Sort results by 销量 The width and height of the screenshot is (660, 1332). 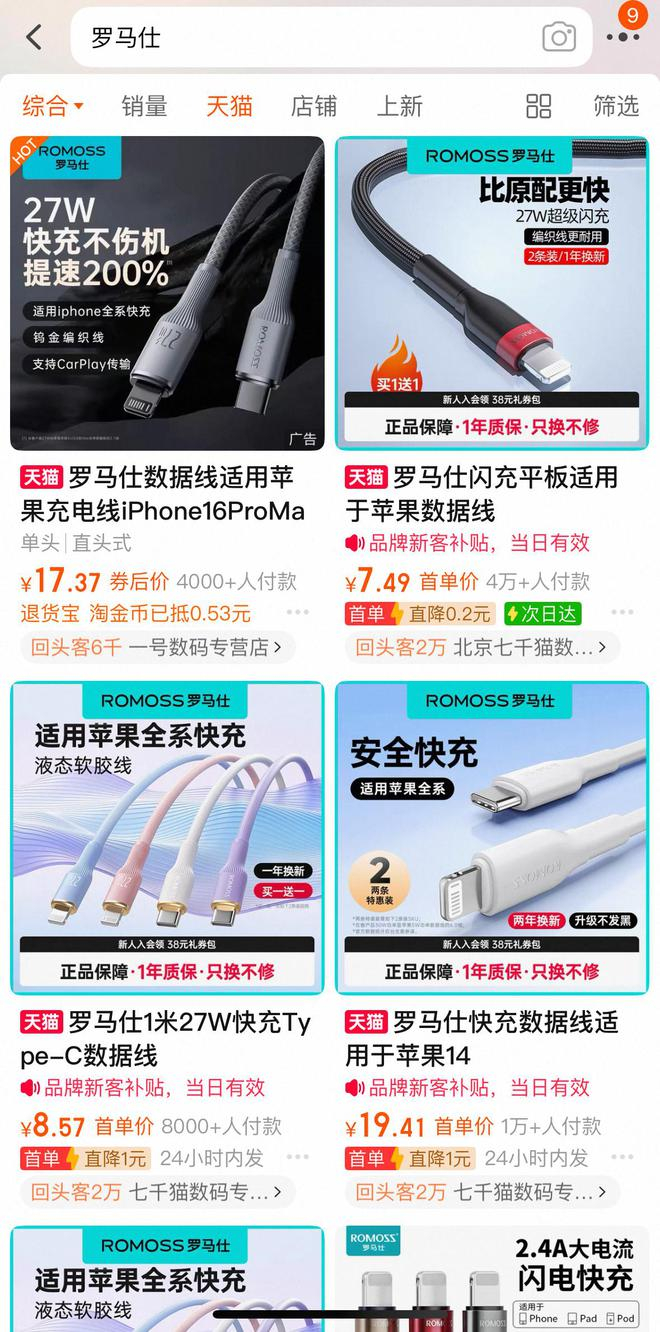(144, 106)
